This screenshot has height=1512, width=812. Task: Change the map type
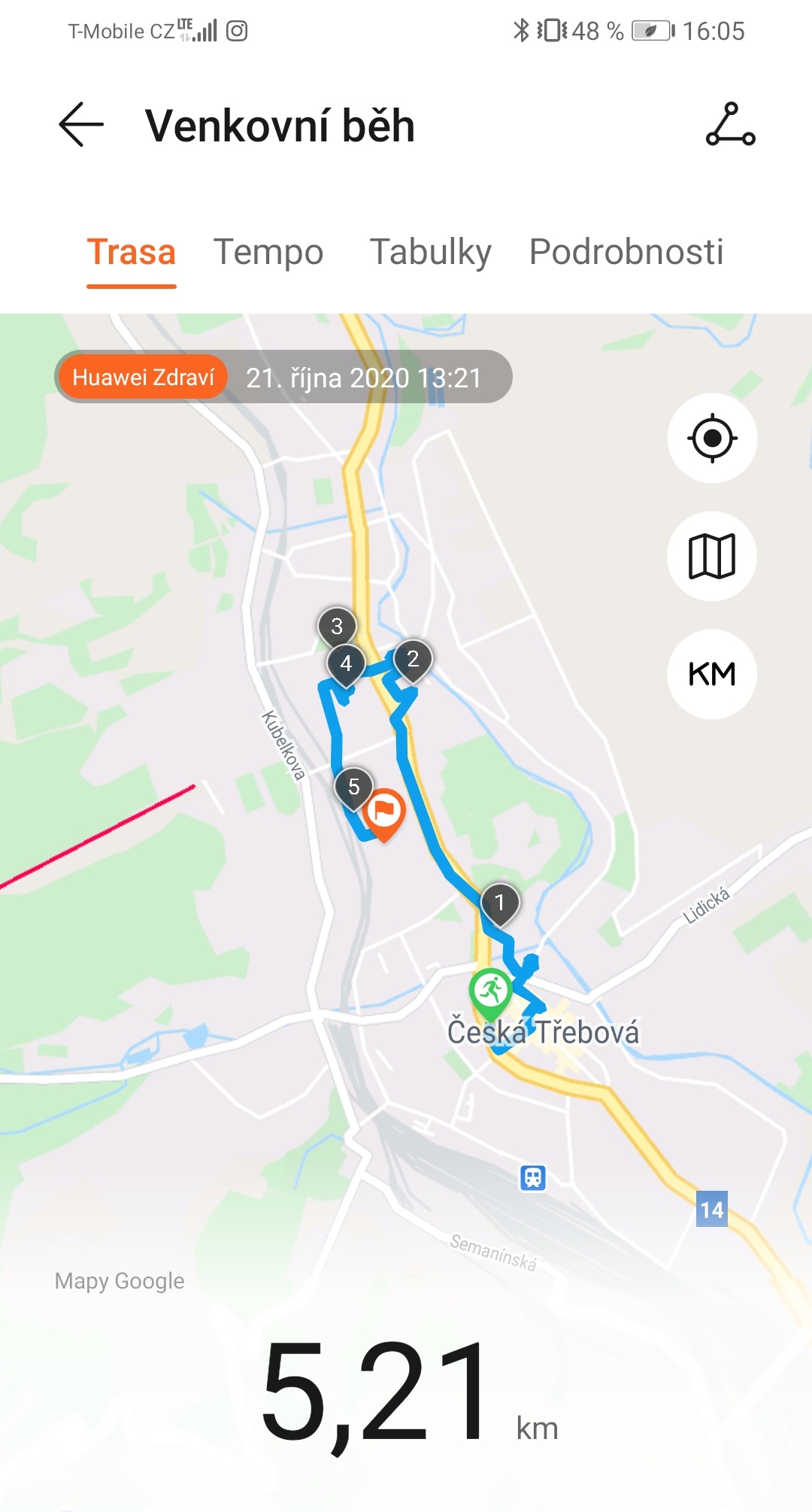[x=712, y=556]
